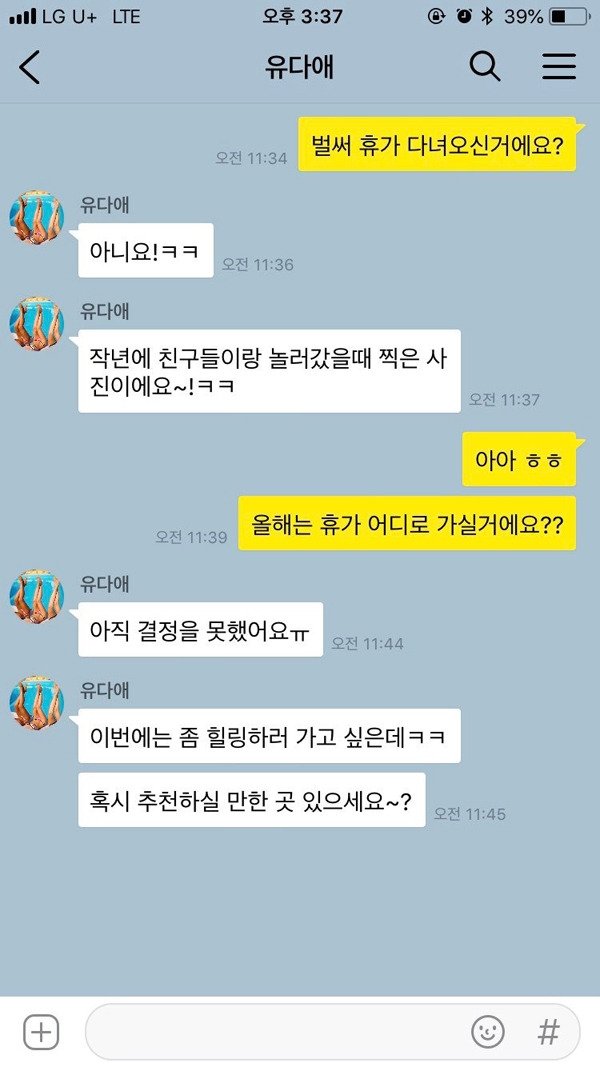Go back from the 유다애 chat

click(30, 67)
